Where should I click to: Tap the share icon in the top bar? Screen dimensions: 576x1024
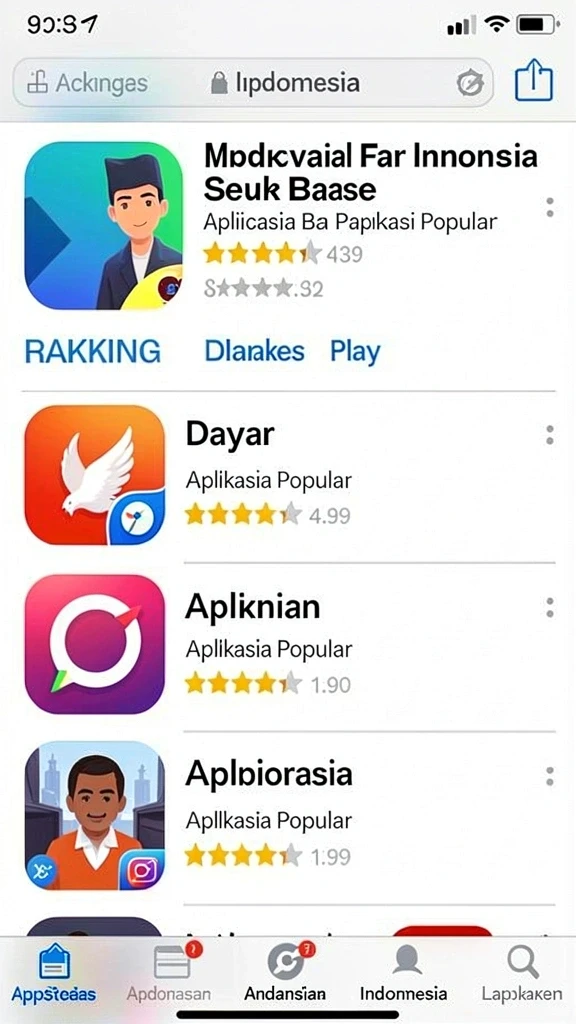pyautogui.click(x=534, y=82)
